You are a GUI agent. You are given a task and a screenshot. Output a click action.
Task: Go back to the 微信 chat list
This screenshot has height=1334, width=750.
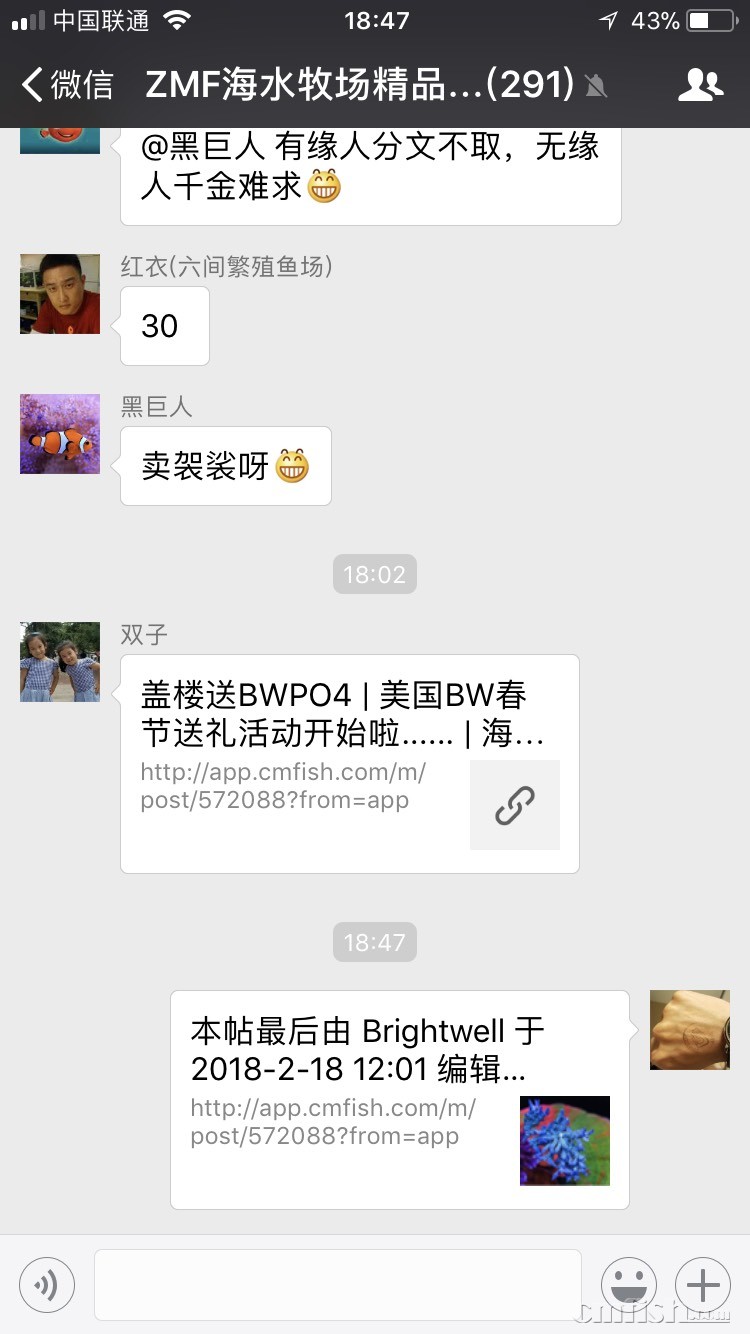[68, 85]
